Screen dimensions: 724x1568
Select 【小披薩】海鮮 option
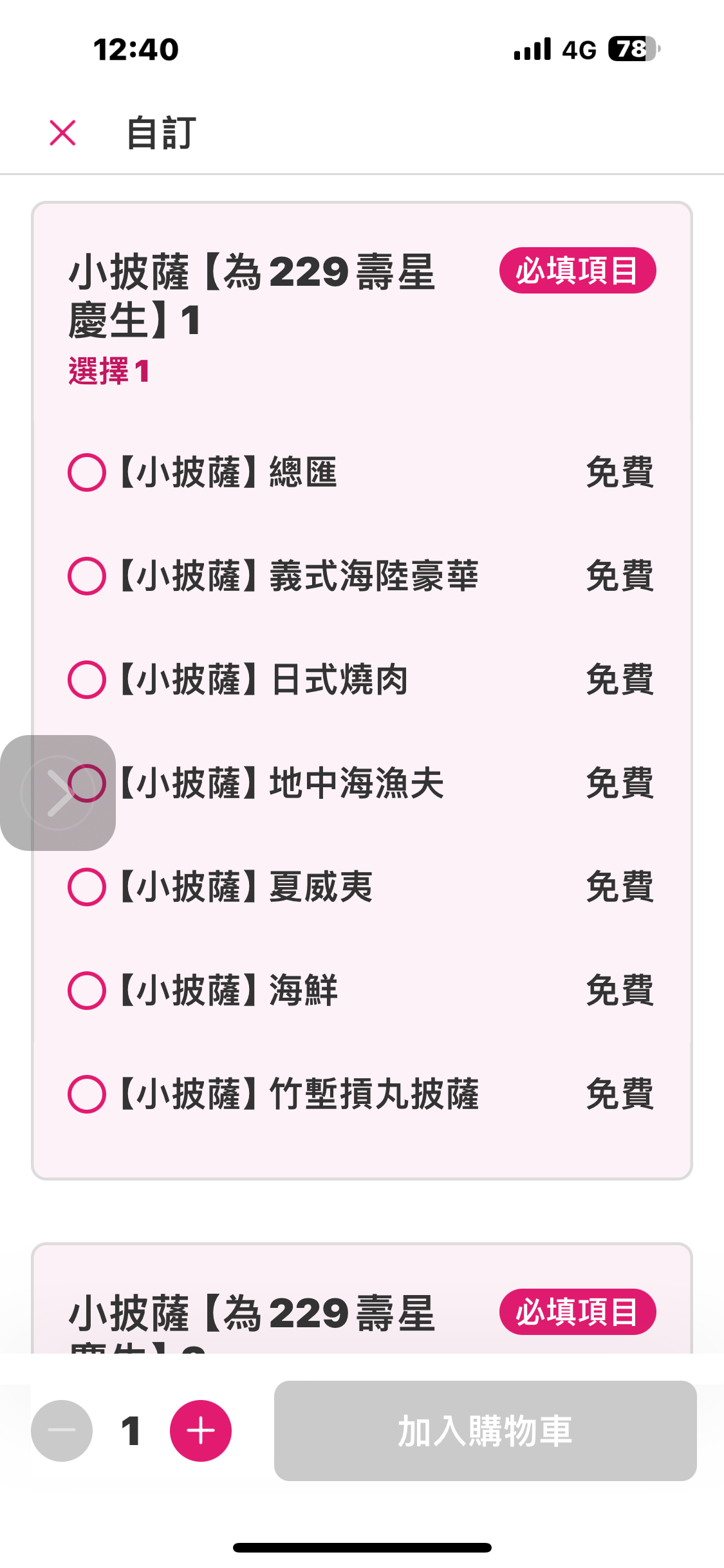[361, 991]
